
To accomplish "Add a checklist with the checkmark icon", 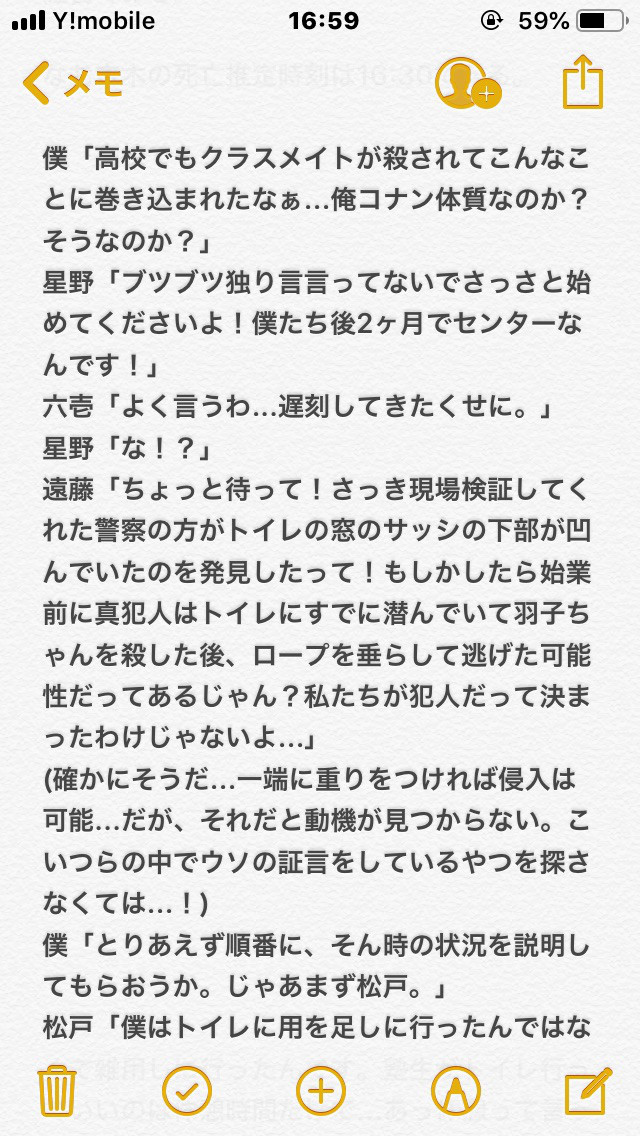I will [x=187, y=1090].
